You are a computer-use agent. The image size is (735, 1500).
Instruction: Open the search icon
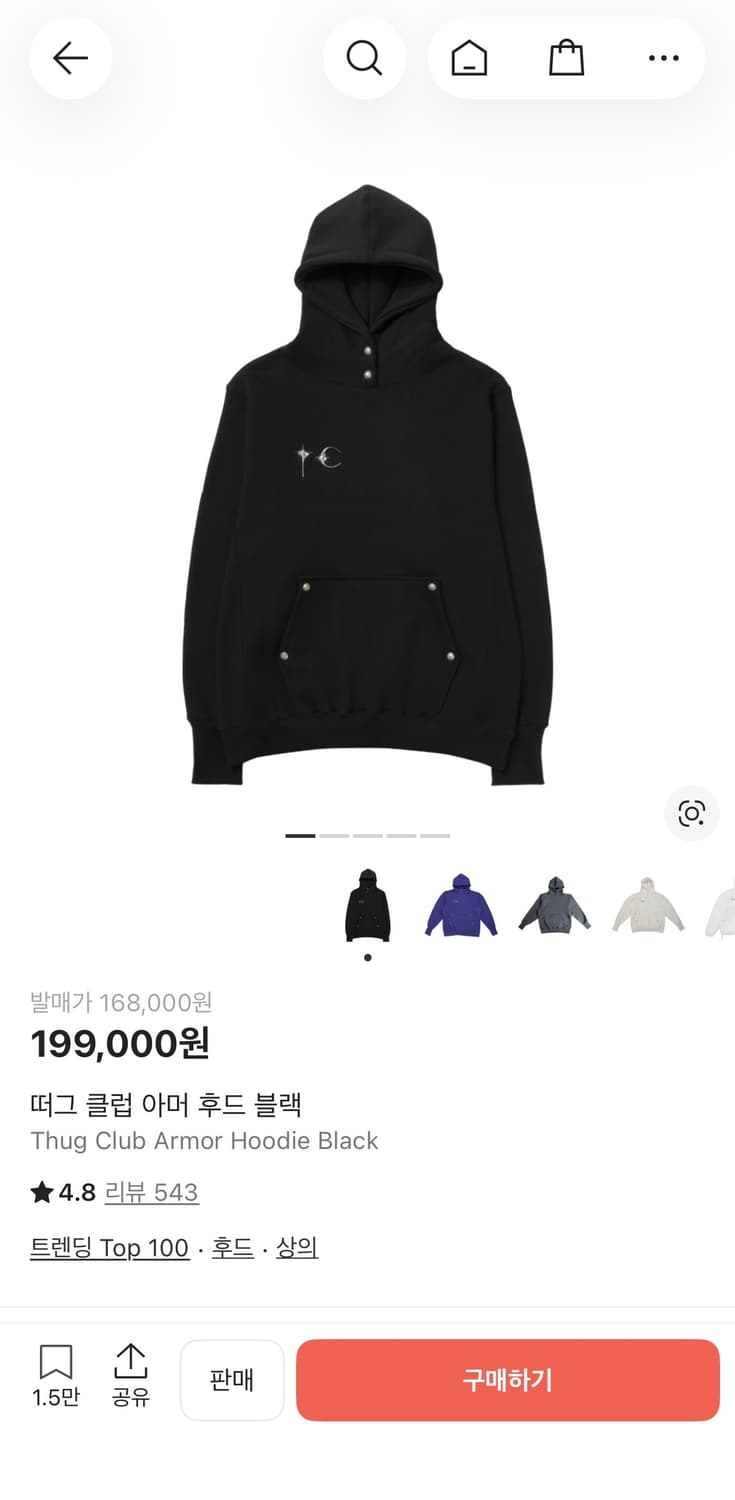pyautogui.click(x=365, y=57)
